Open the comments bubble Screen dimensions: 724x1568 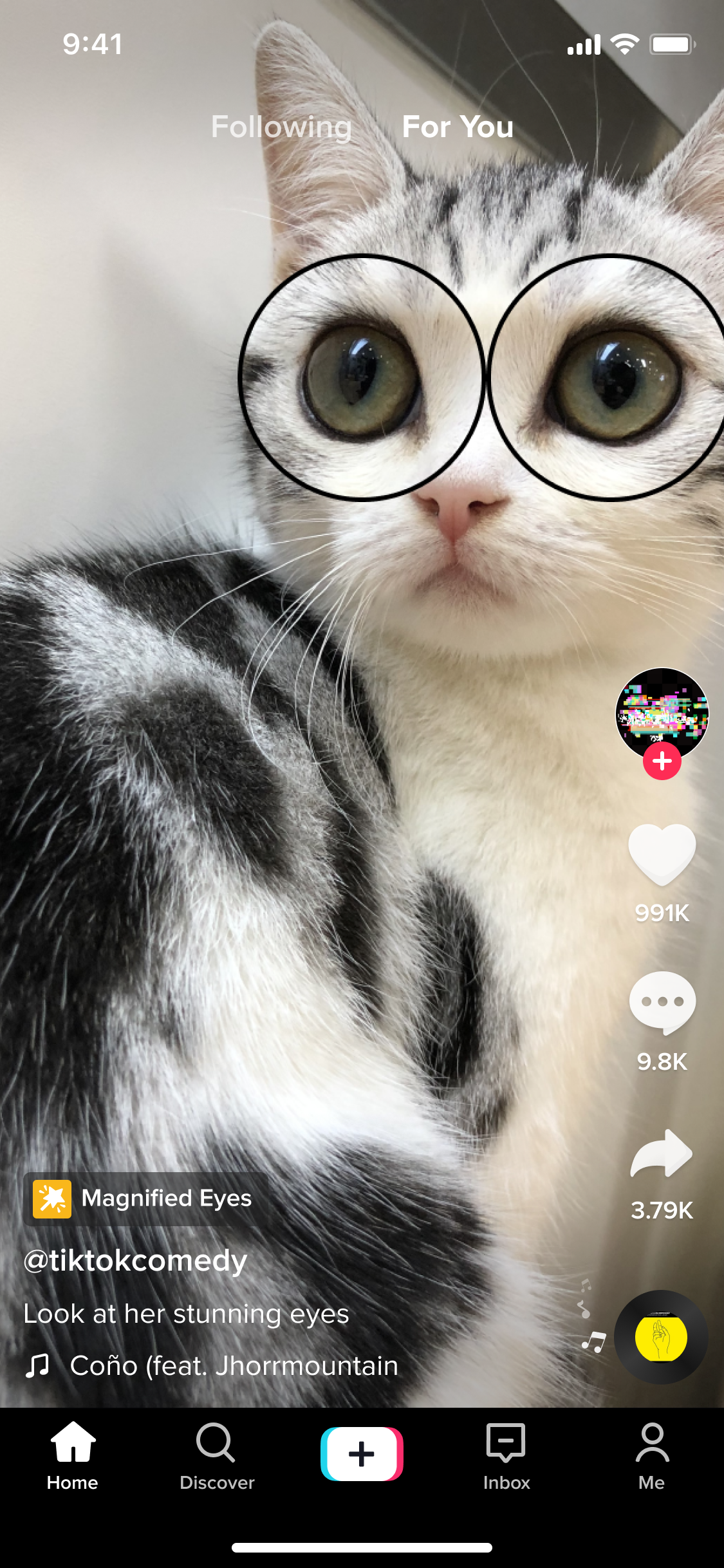pyautogui.click(x=662, y=1003)
